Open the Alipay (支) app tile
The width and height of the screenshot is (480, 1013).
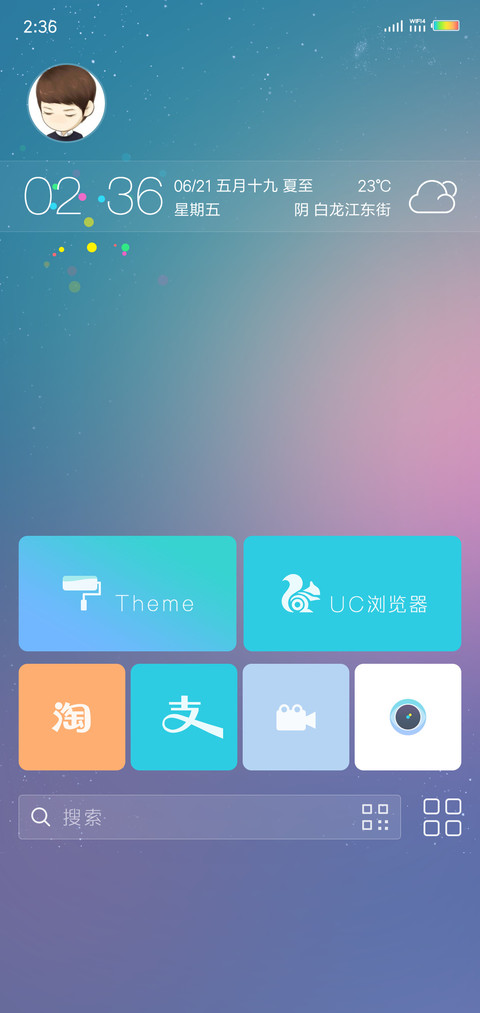tap(184, 717)
